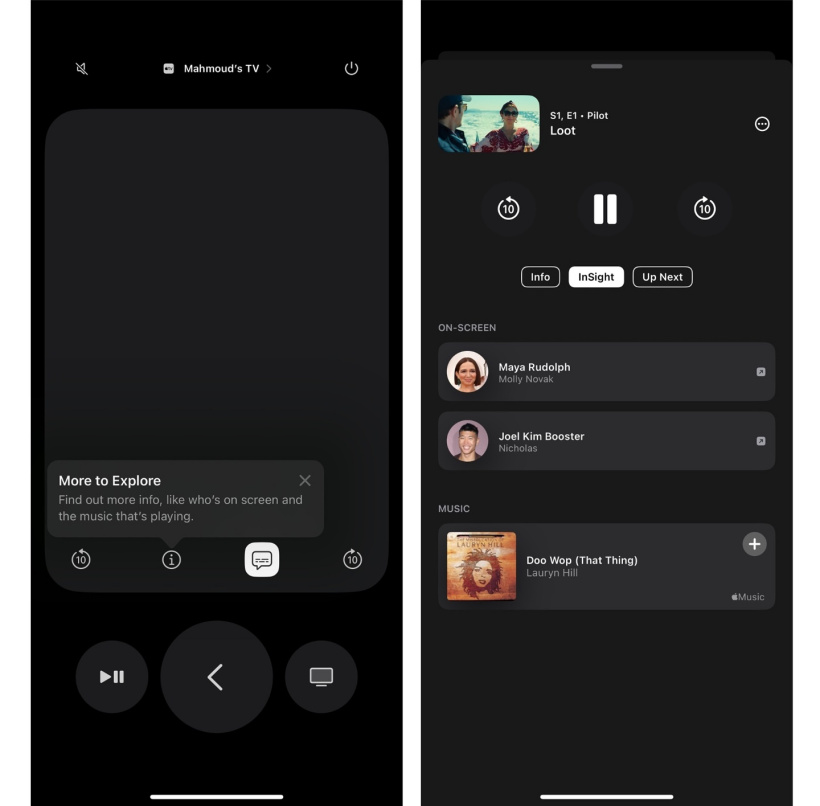Viewport: 820px width, 806px height.
Task: Toggle the subtitles captions button
Action: click(x=262, y=560)
